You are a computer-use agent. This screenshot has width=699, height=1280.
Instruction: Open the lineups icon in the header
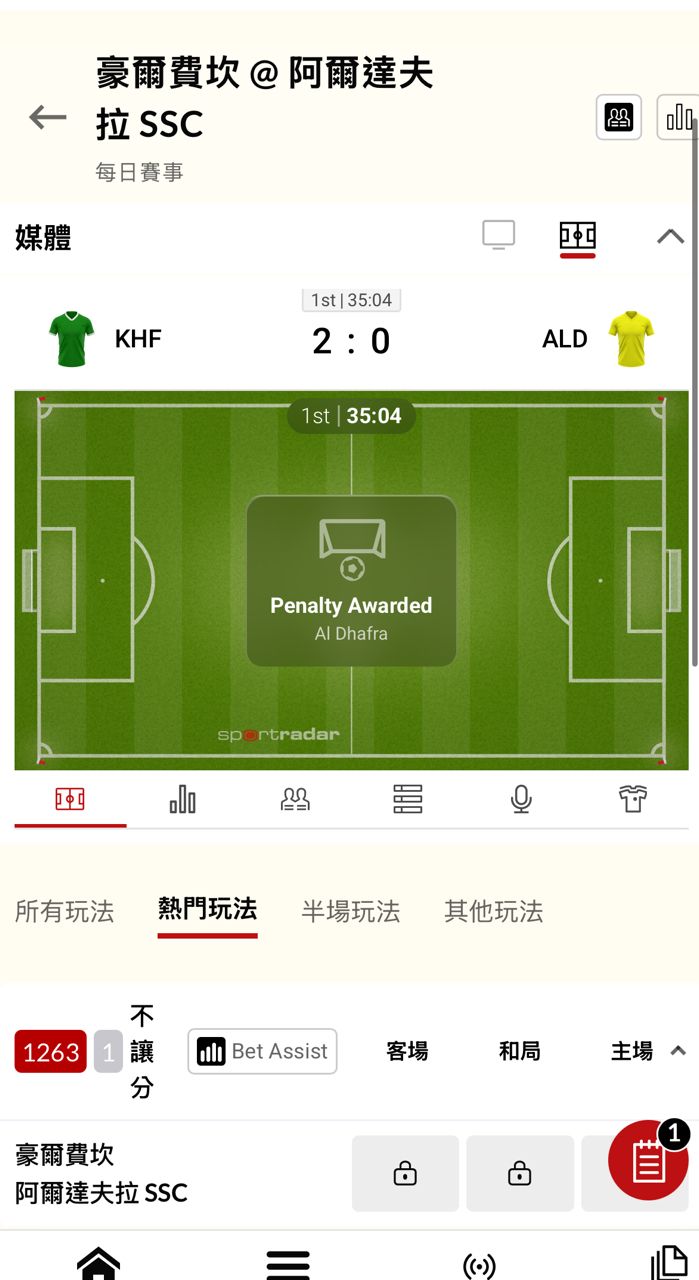pos(619,118)
